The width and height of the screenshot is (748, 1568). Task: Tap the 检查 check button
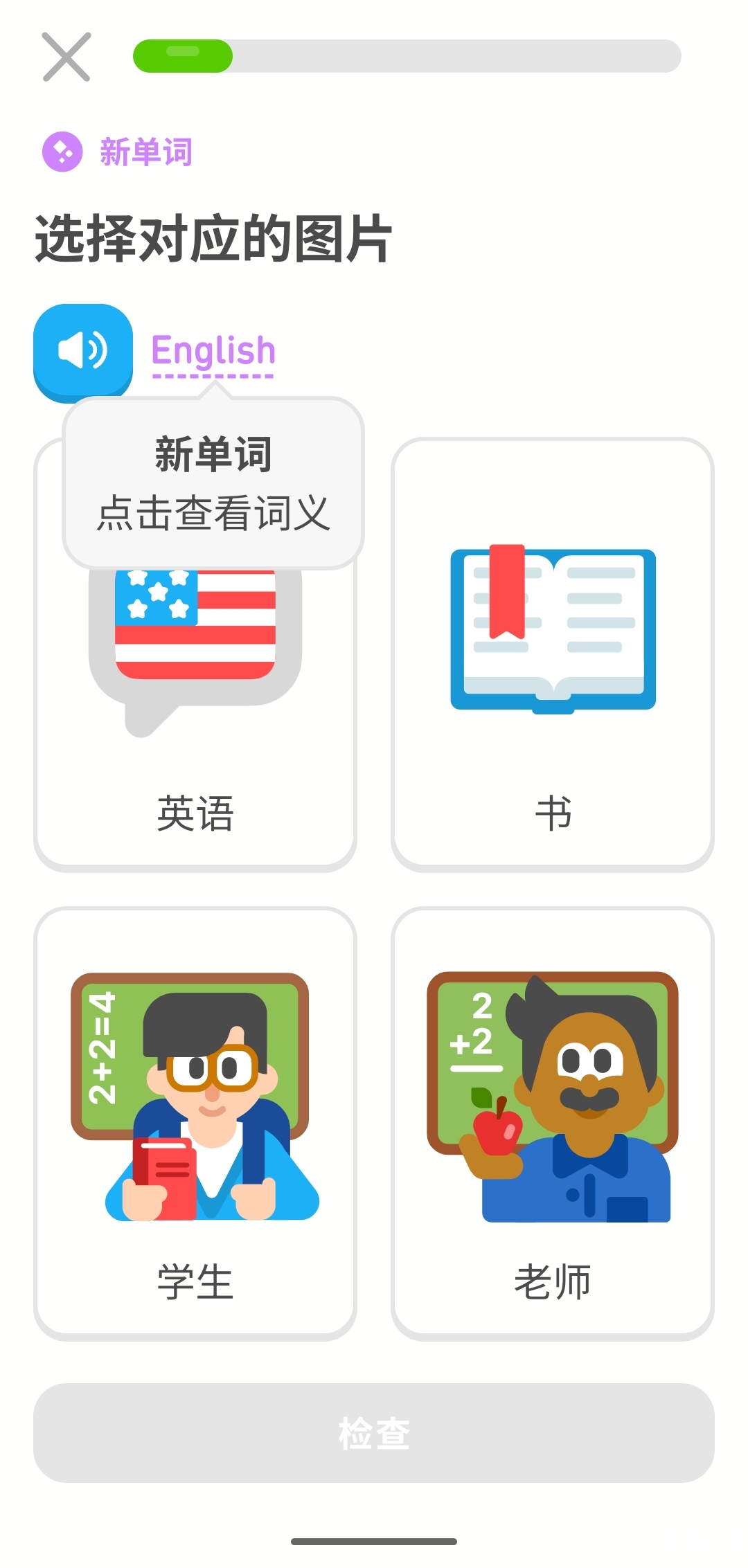coord(374,1432)
